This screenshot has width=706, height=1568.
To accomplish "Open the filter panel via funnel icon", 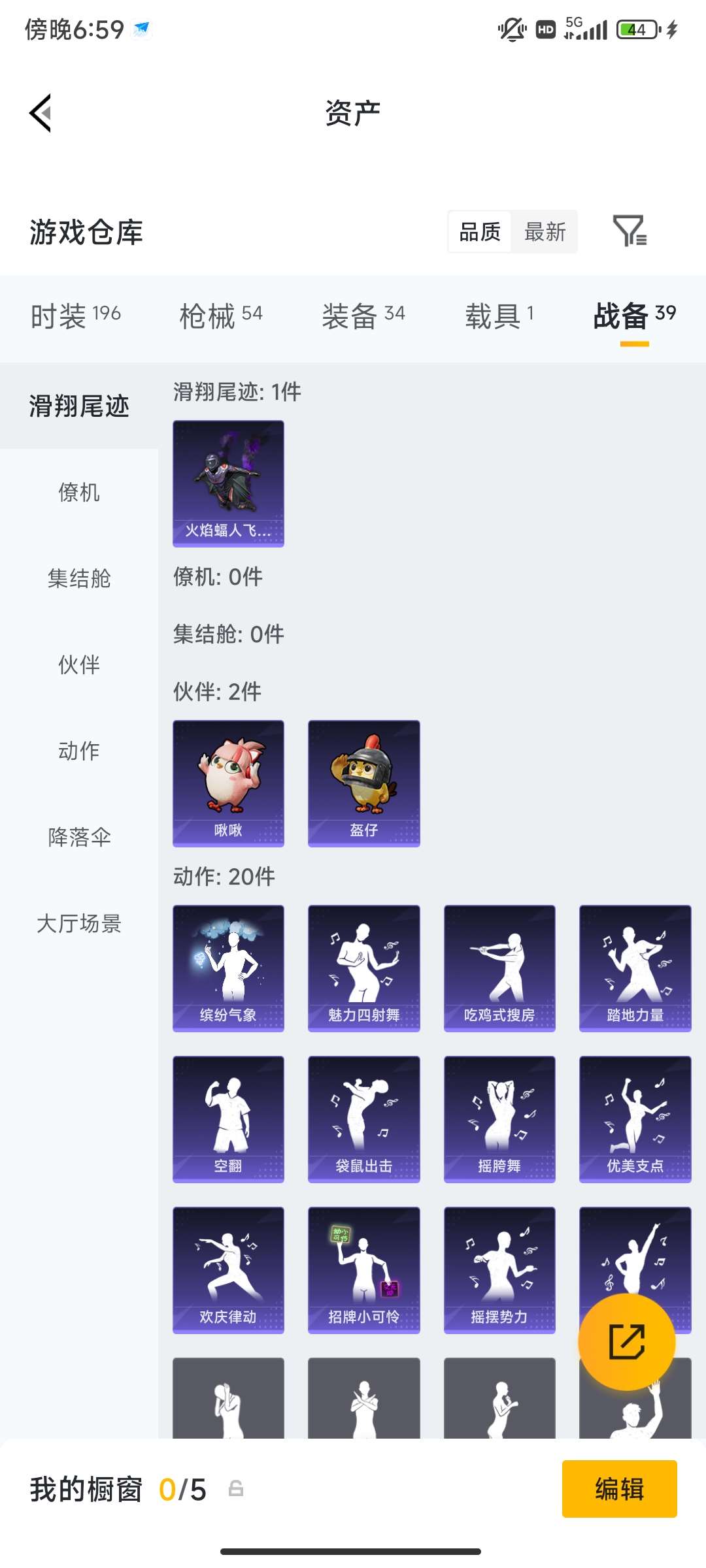I will (631, 232).
